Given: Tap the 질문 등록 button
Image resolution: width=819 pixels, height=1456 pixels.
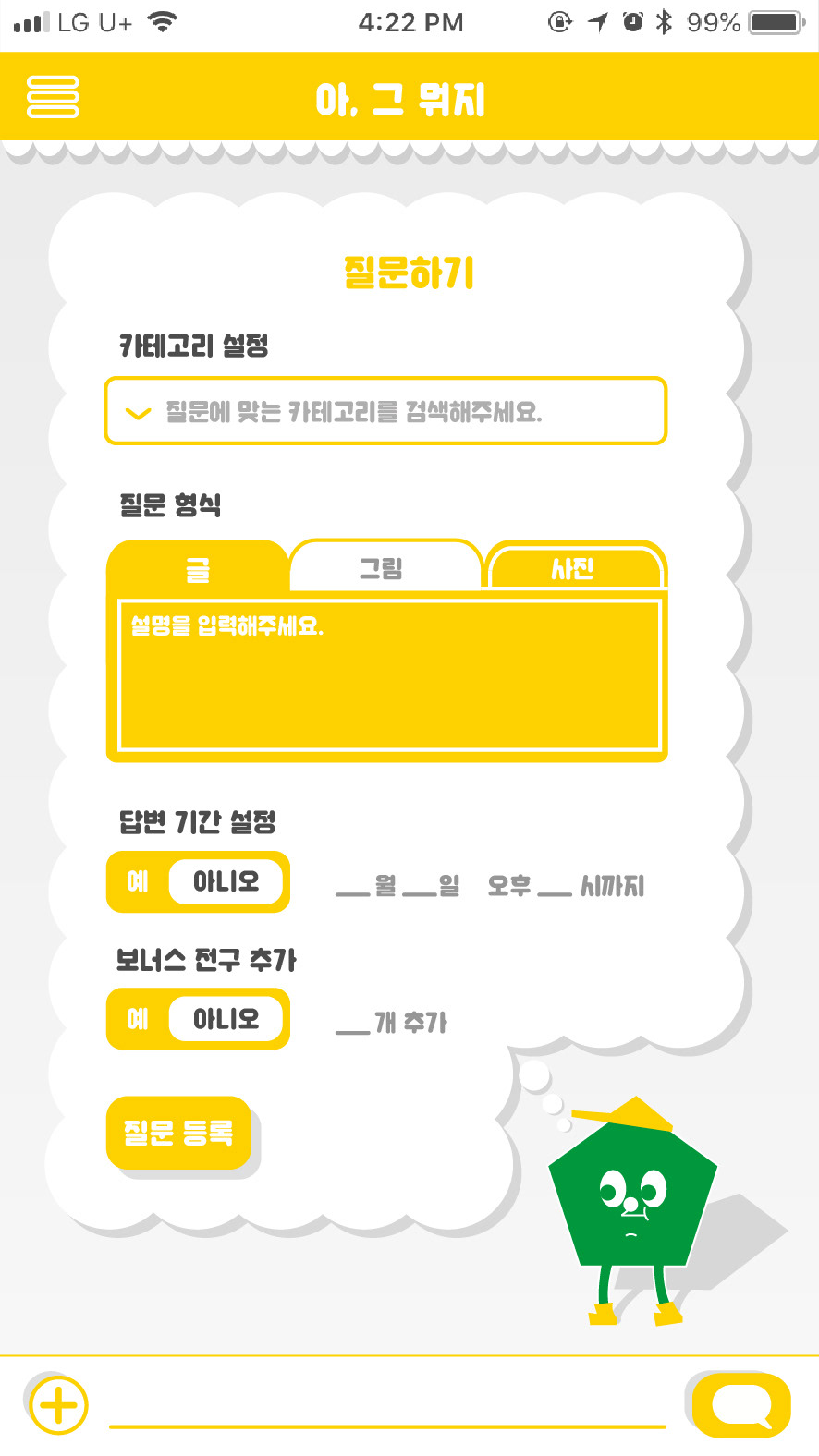Looking at the screenshot, I should pos(179,1133).
